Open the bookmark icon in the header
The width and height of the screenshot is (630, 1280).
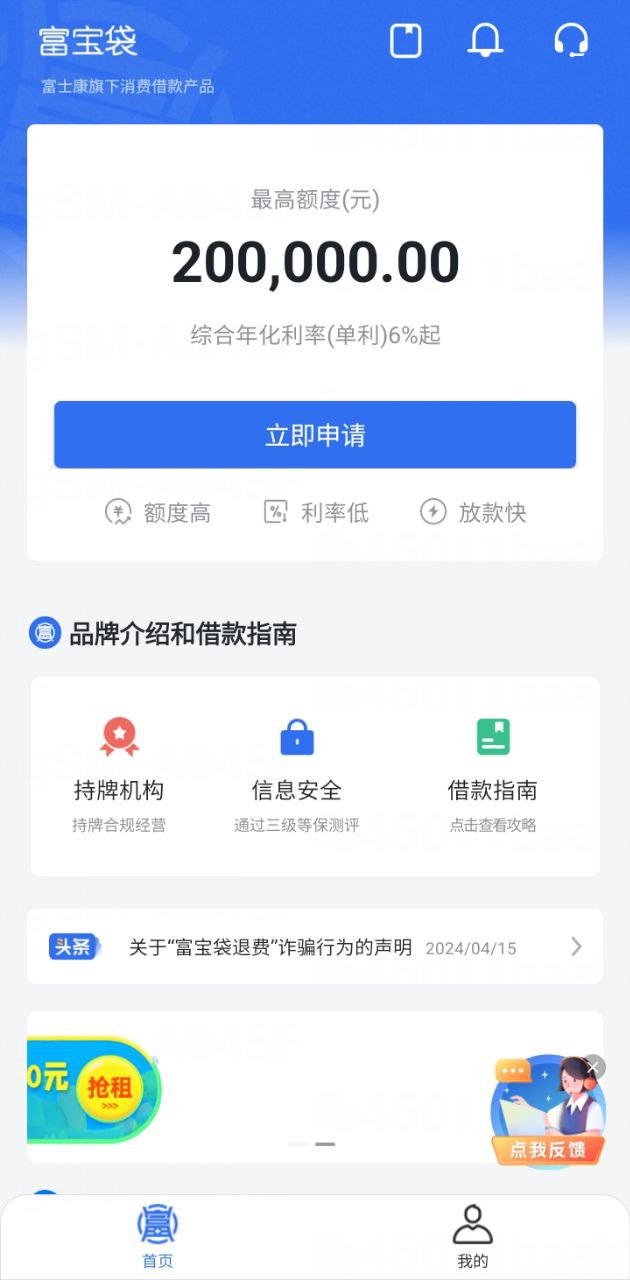point(405,41)
